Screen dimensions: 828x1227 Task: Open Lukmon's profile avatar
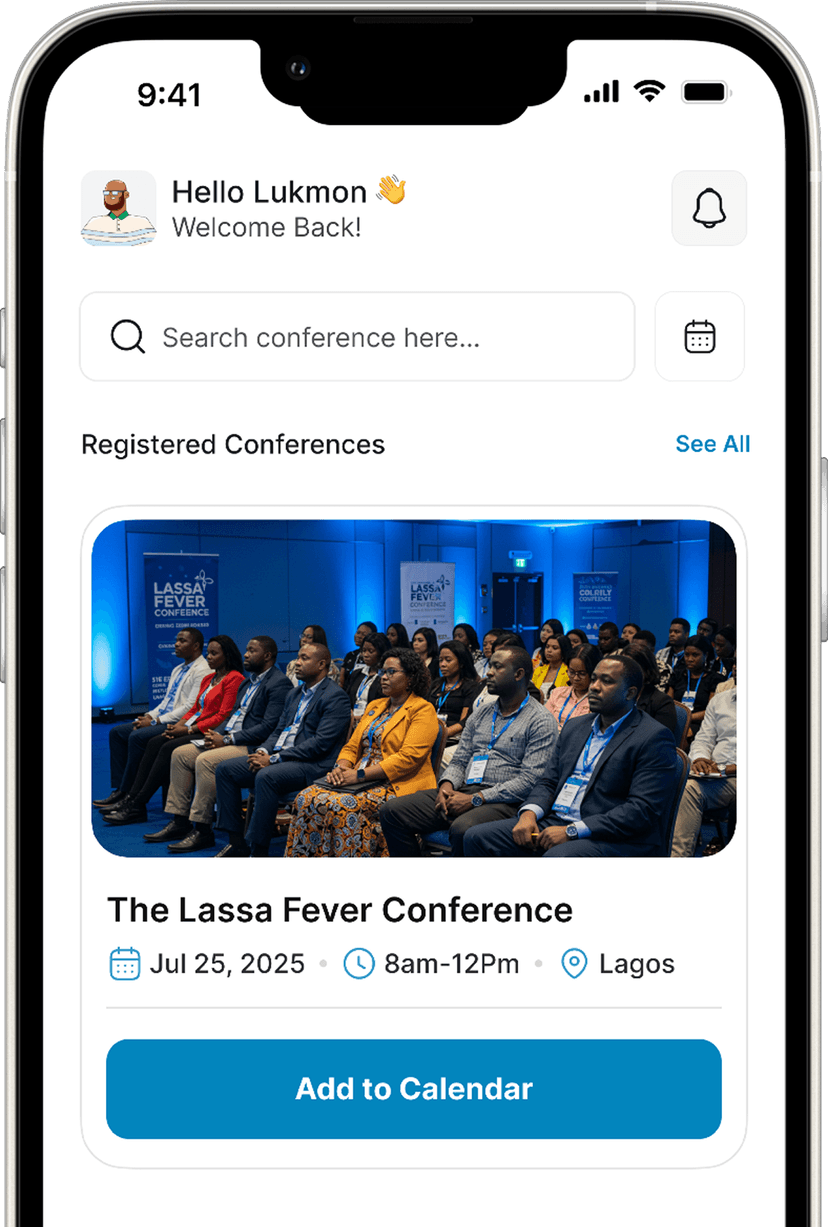click(x=118, y=208)
